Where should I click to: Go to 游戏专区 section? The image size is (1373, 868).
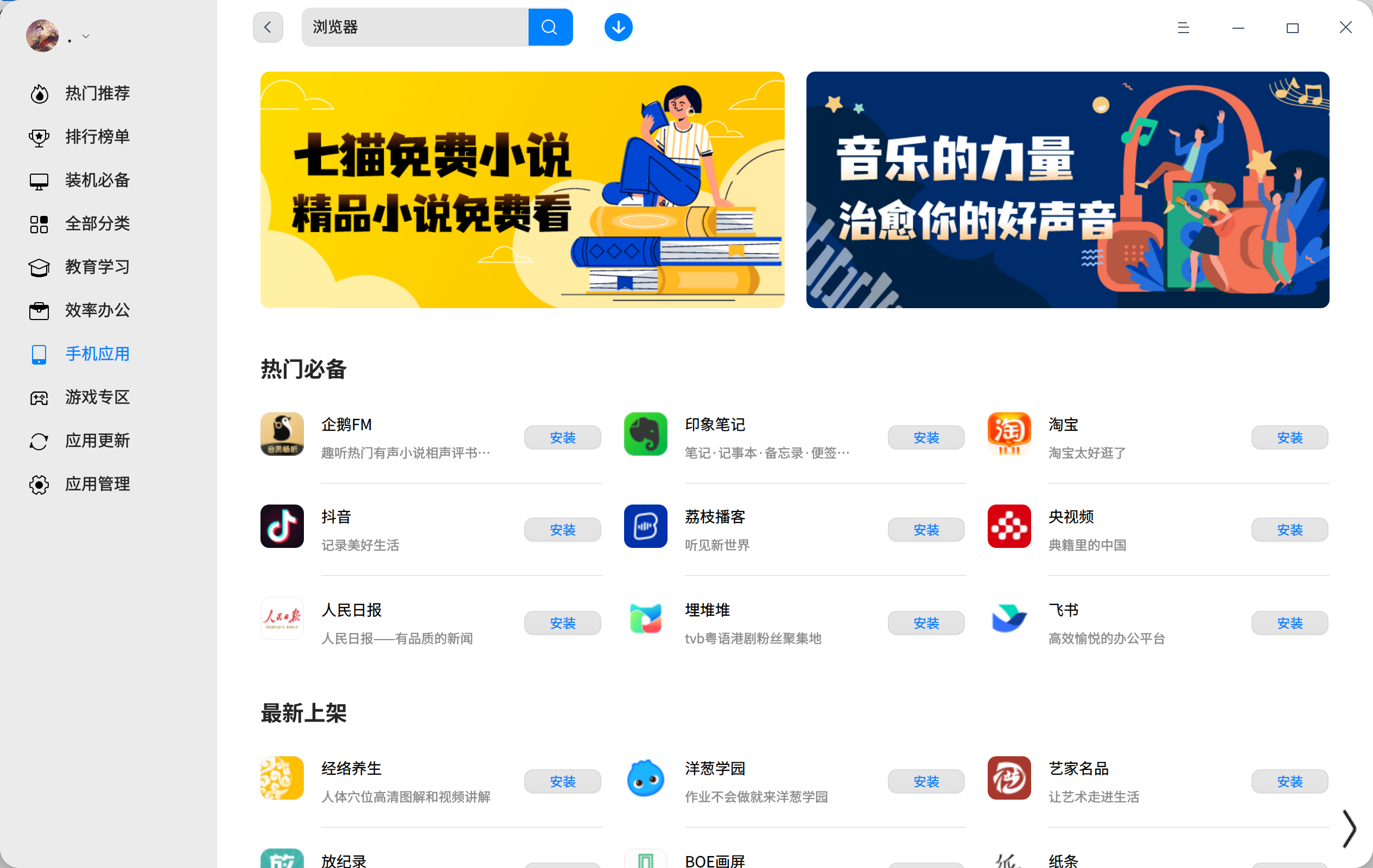click(97, 397)
